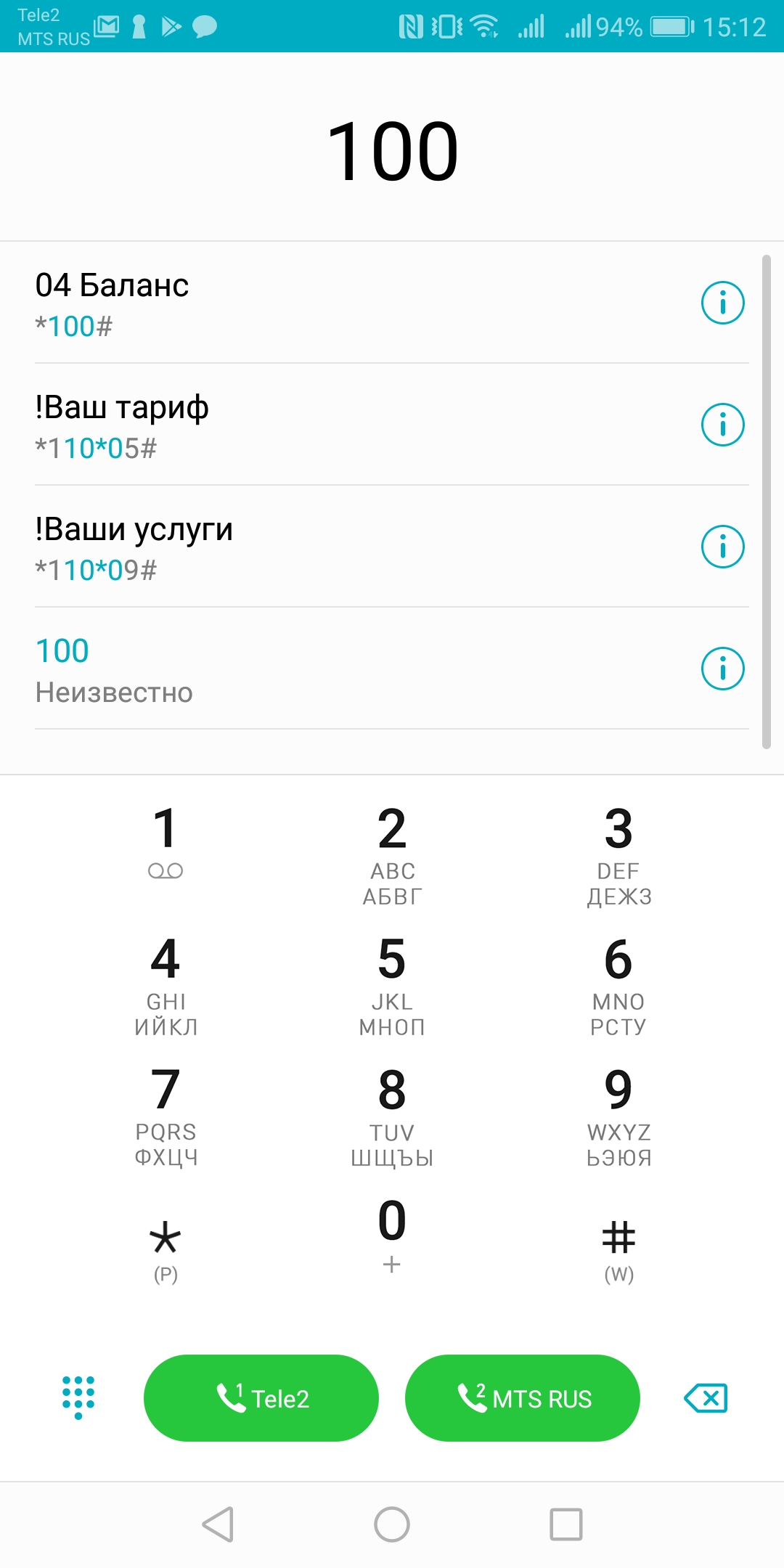This screenshot has width=784, height=1568.
Task: Return to the home screen
Action: [x=392, y=1524]
